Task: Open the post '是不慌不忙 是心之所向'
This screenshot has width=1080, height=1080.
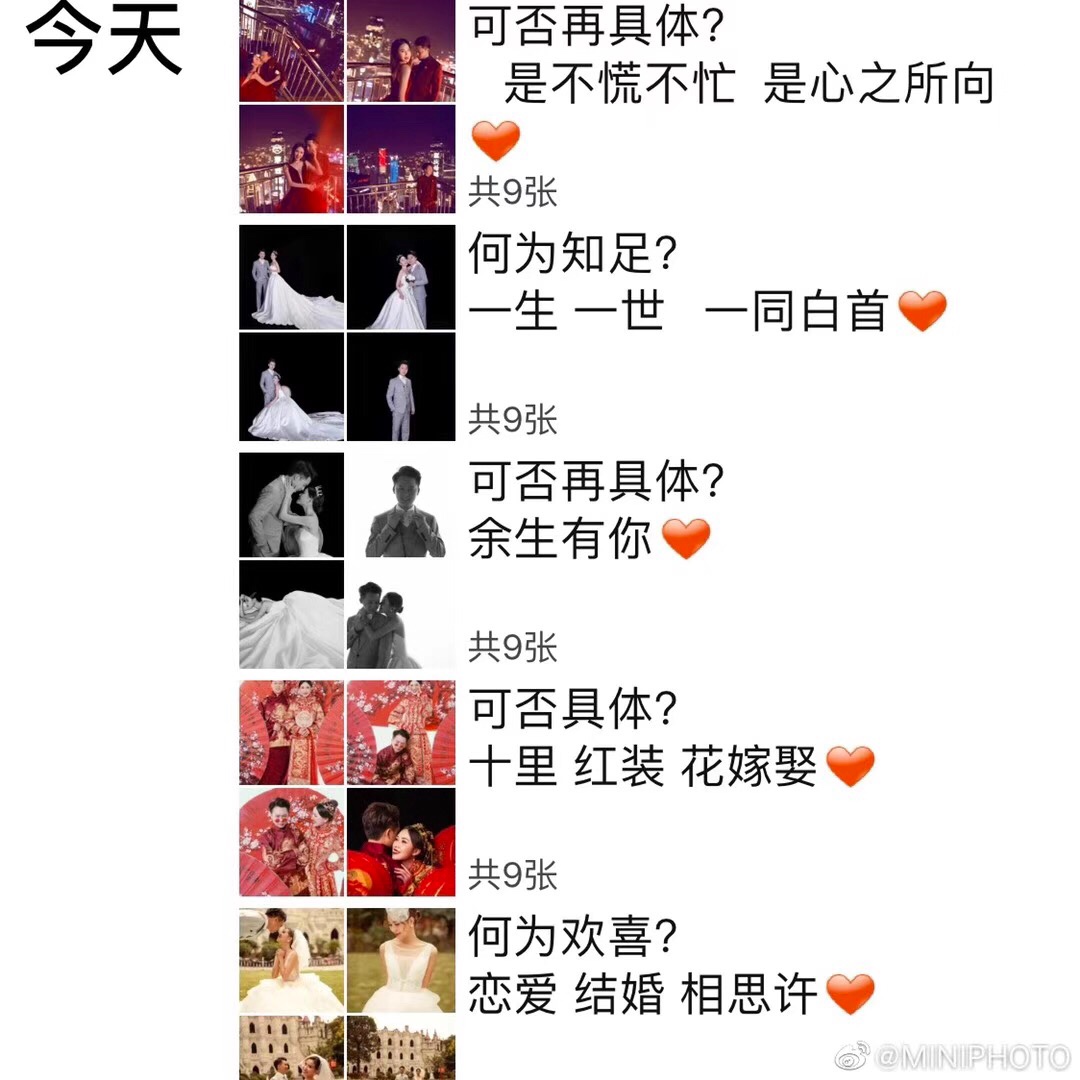Action: click(x=747, y=84)
